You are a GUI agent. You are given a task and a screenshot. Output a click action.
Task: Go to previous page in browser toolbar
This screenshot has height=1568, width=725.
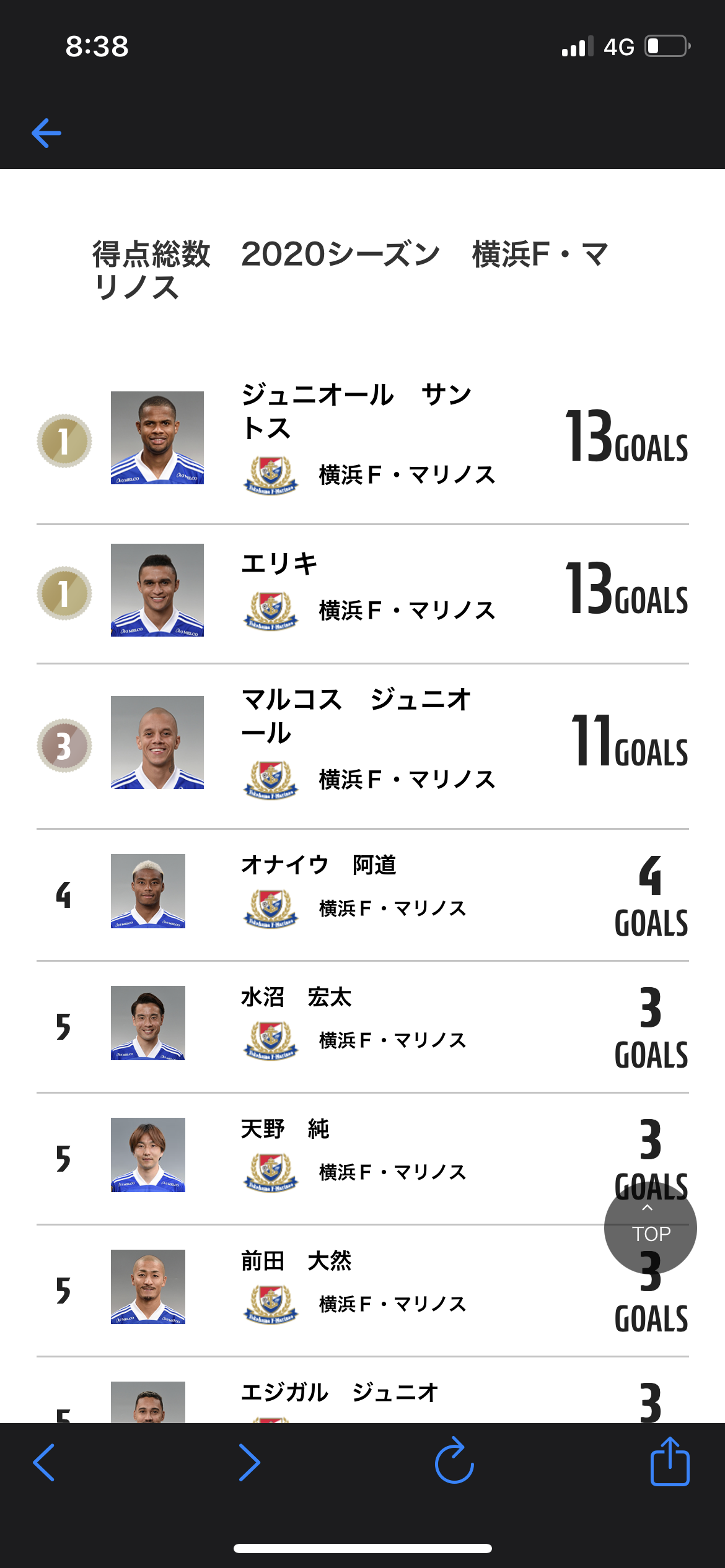44,1463
